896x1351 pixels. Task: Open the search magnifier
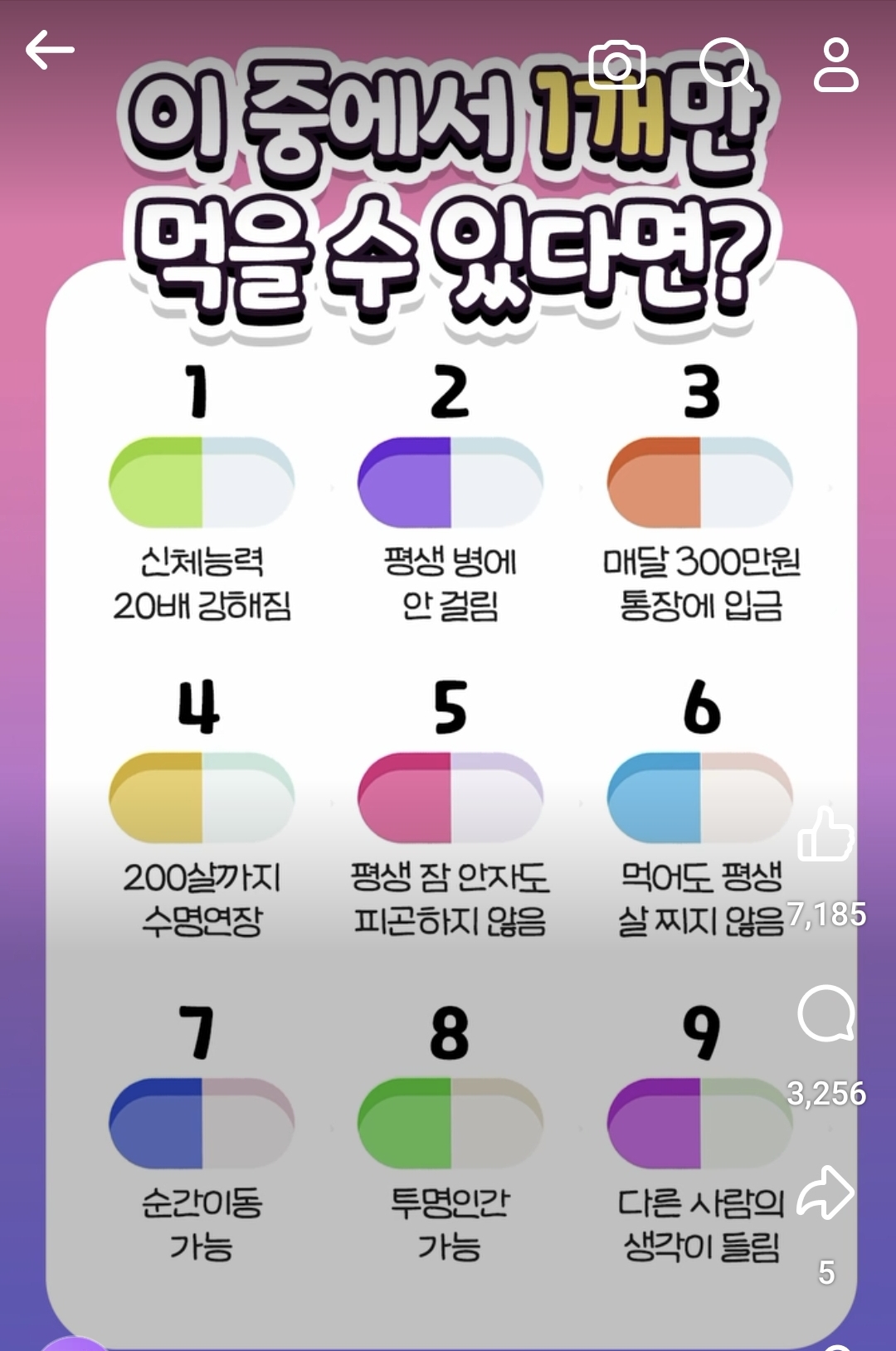(726, 63)
